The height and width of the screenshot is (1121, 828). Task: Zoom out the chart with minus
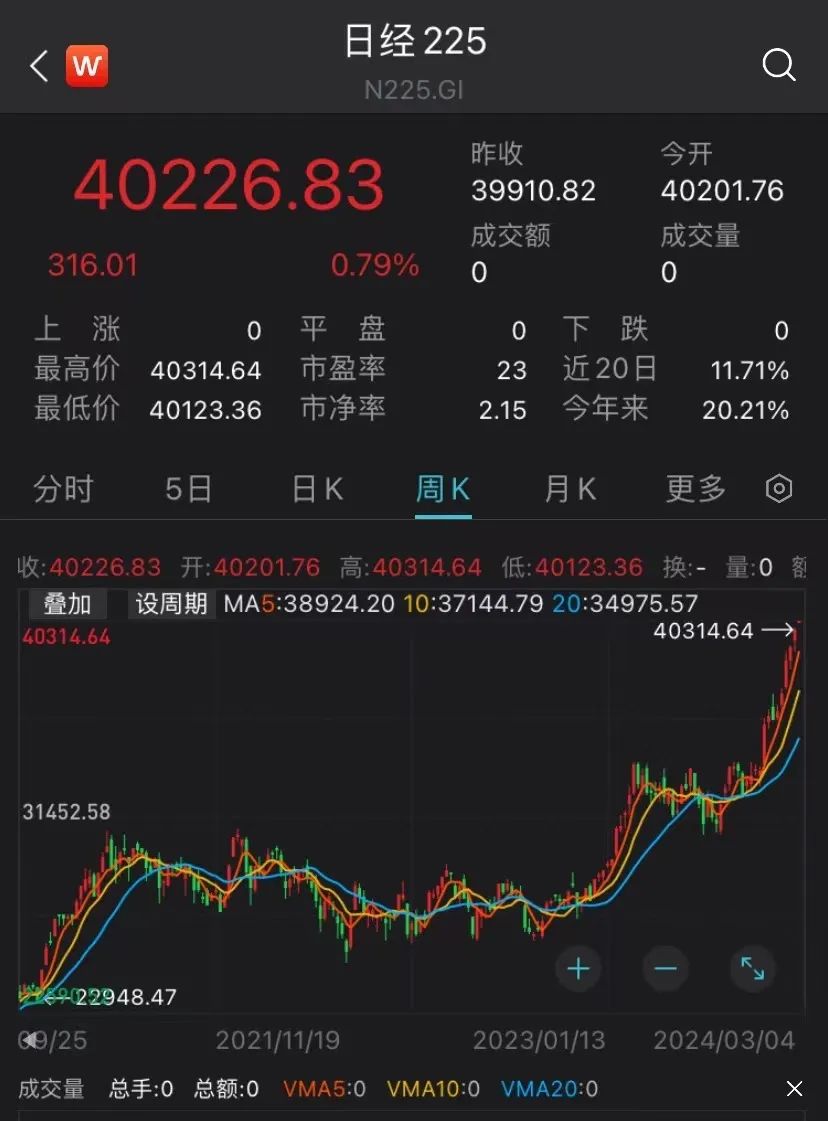[x=666, y=968]
